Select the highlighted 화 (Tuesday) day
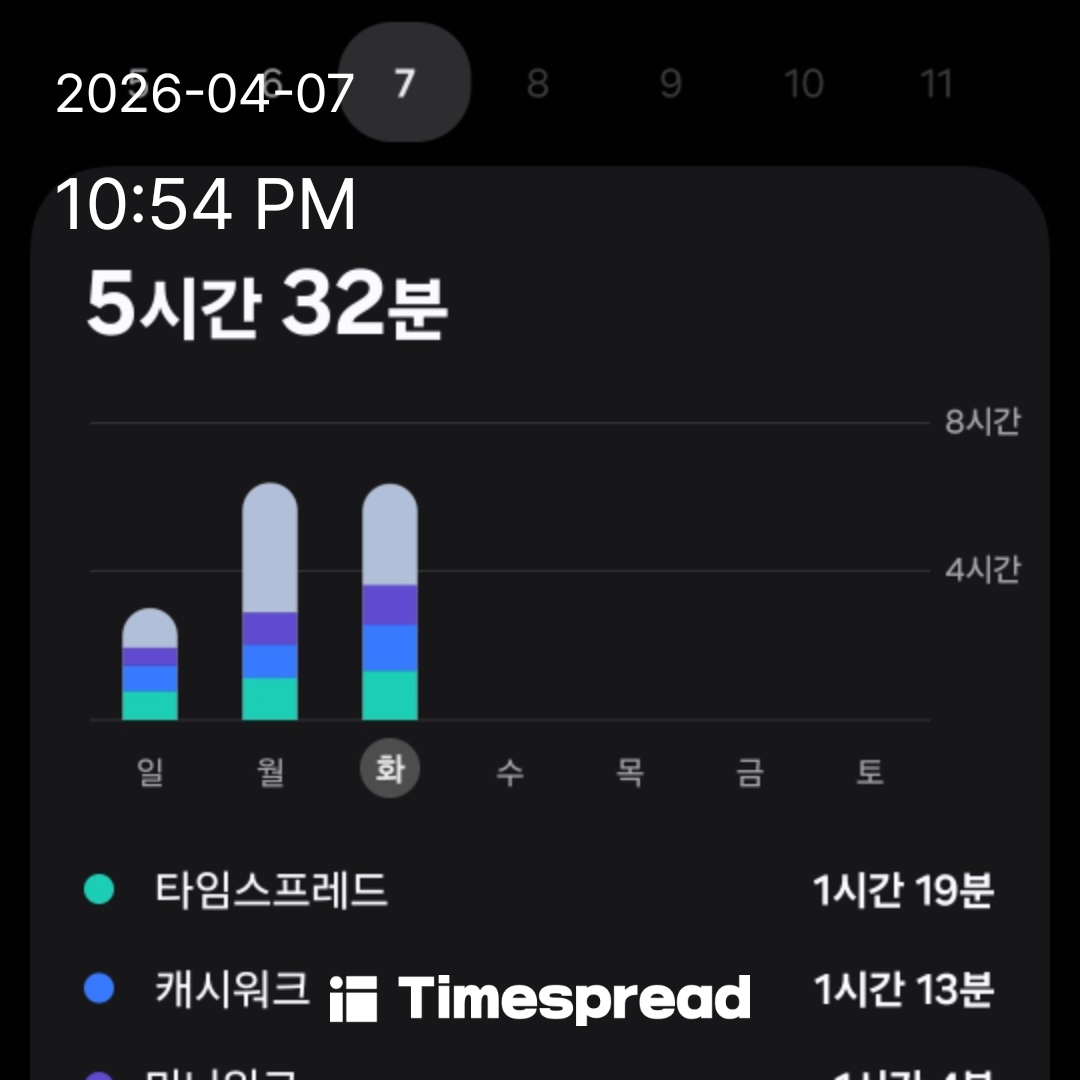The width and height of the screenshot is (1080, 1080). (x=390, y=771)
